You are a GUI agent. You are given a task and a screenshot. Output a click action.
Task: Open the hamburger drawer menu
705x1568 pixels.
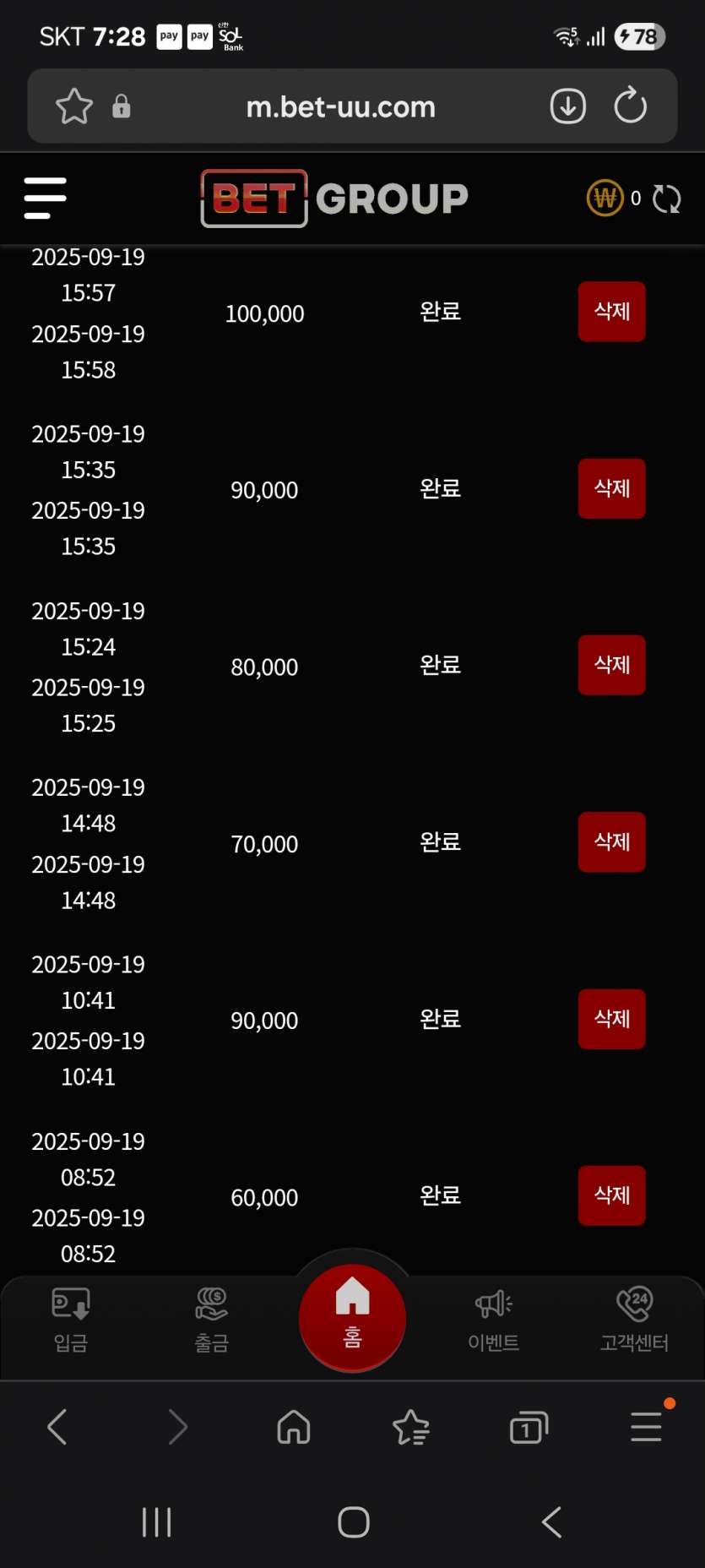tap(45, 199)
